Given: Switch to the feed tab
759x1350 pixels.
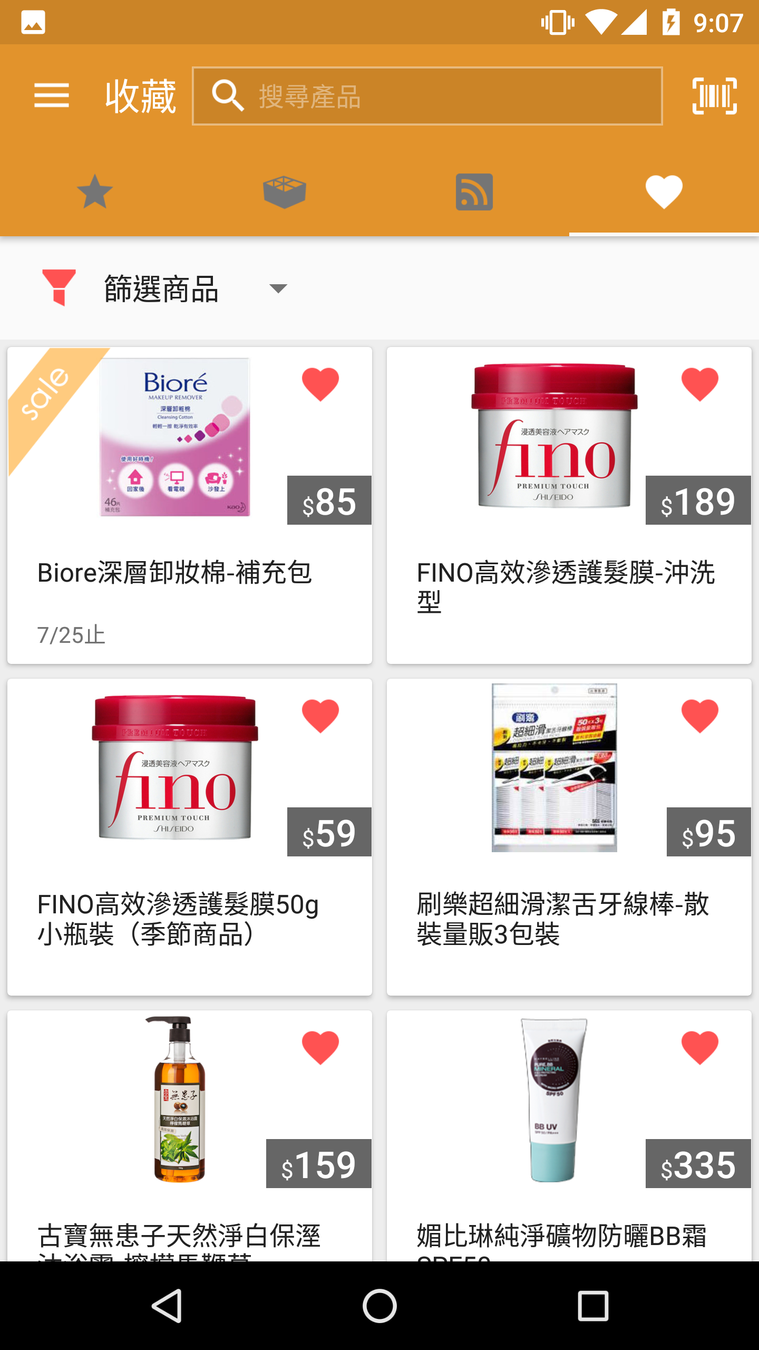Looking at the screenshot, I should click(474, 191).
